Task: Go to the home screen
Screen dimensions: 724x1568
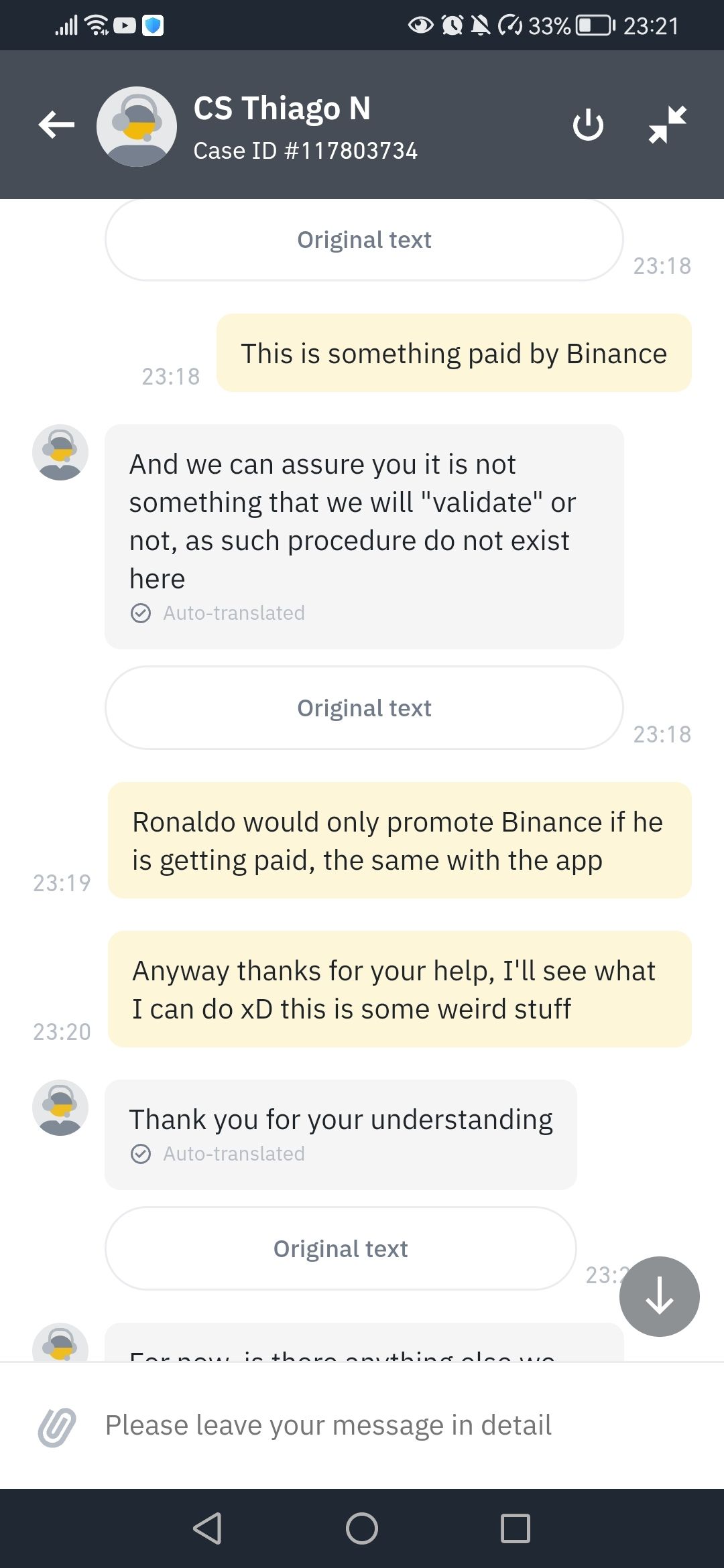Action: 362,1528
